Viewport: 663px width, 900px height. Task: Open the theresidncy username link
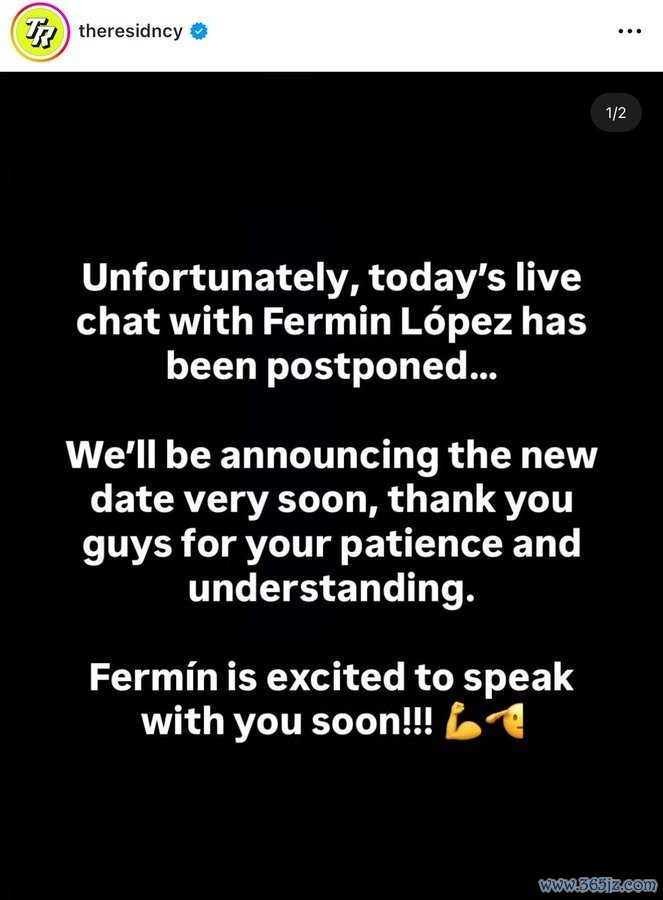point(130,31)
